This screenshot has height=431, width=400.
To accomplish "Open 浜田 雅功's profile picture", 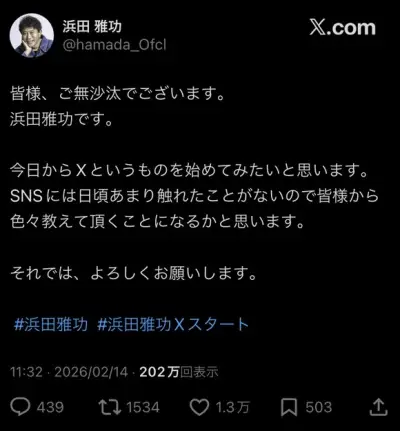I will tap(32, 36).
